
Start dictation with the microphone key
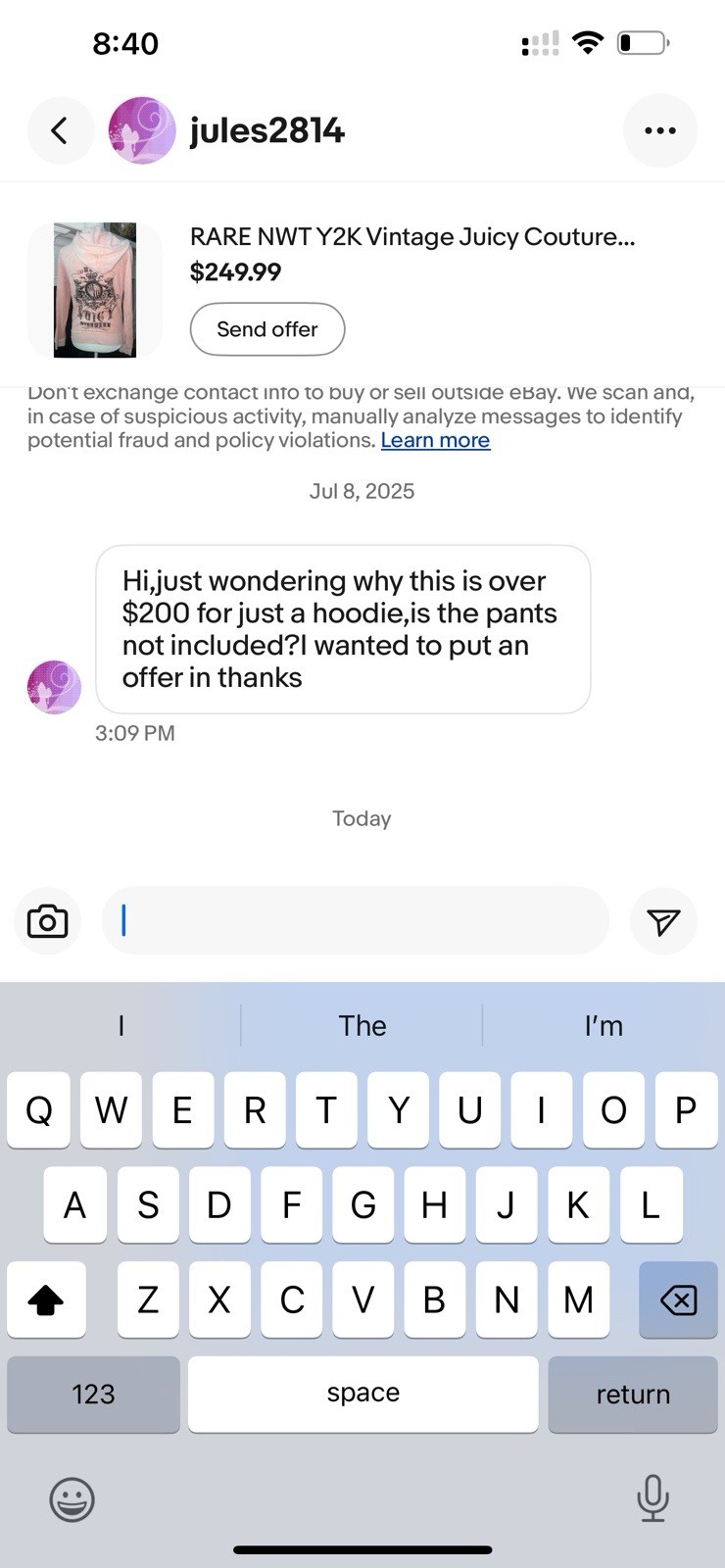pos(652,1497)
